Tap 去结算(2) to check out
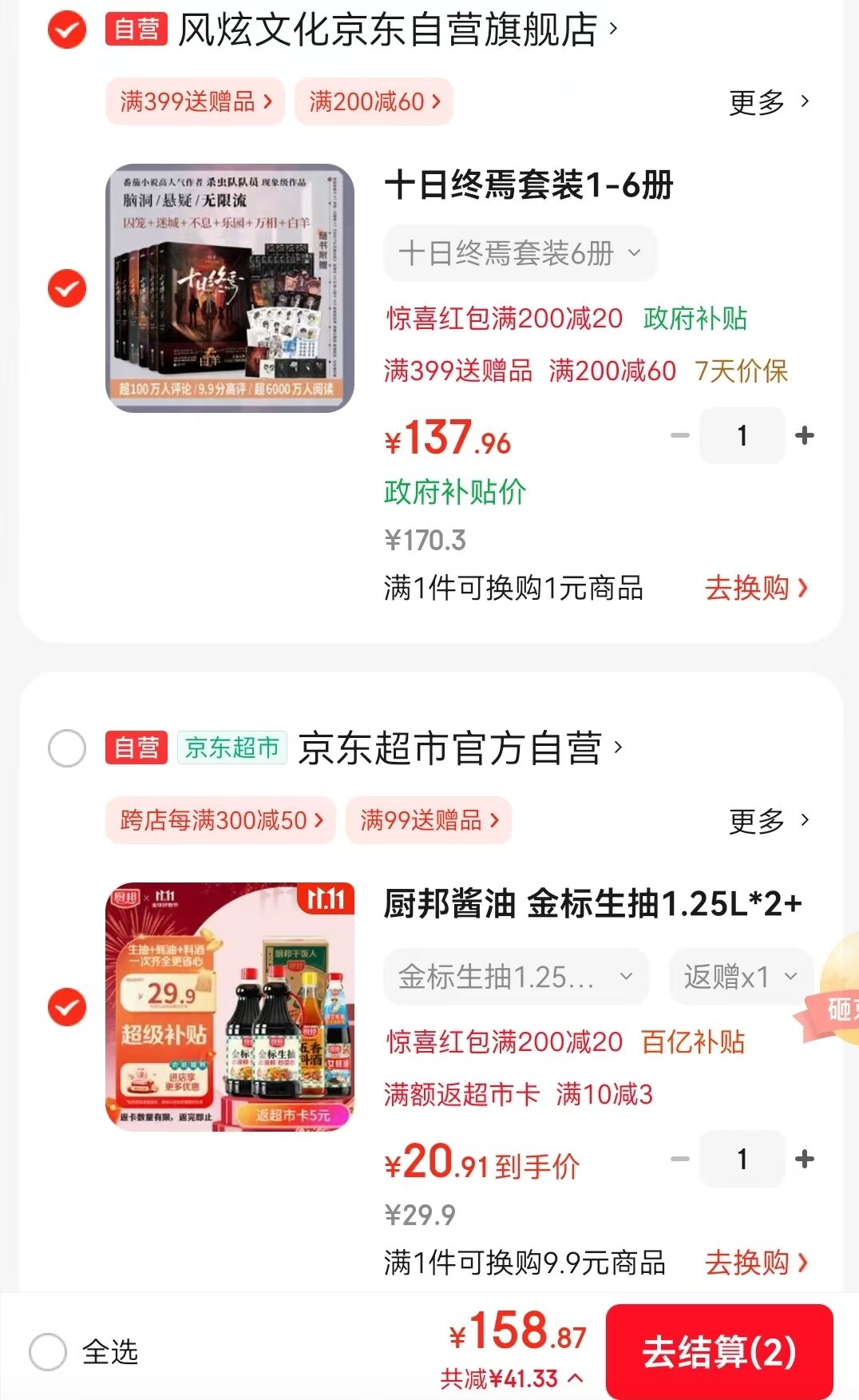Screen dimensions: 859x1400 pyautogui.click(x=718, y=1351)
